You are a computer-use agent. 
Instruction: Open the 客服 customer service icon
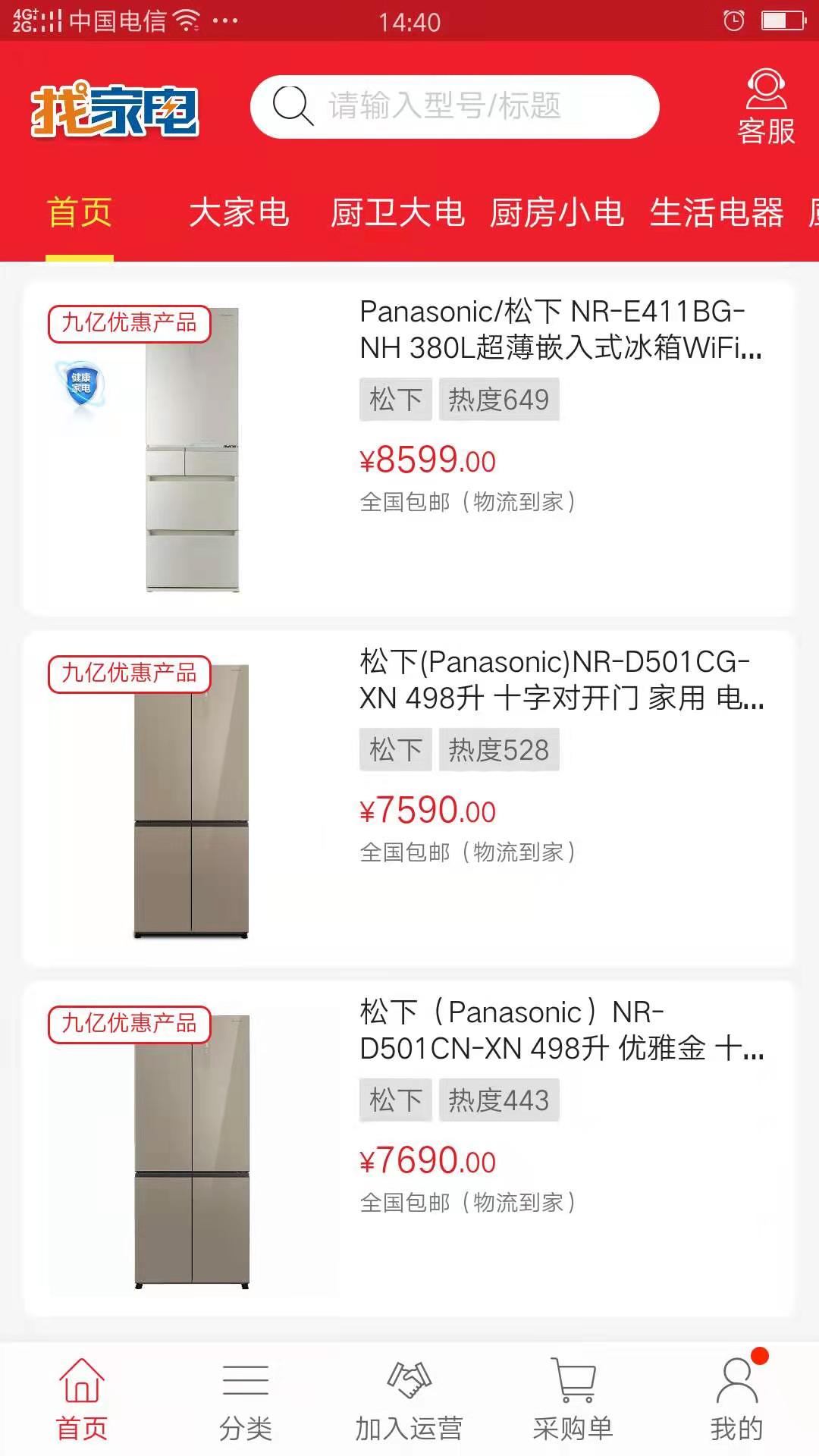coord(766,107)
